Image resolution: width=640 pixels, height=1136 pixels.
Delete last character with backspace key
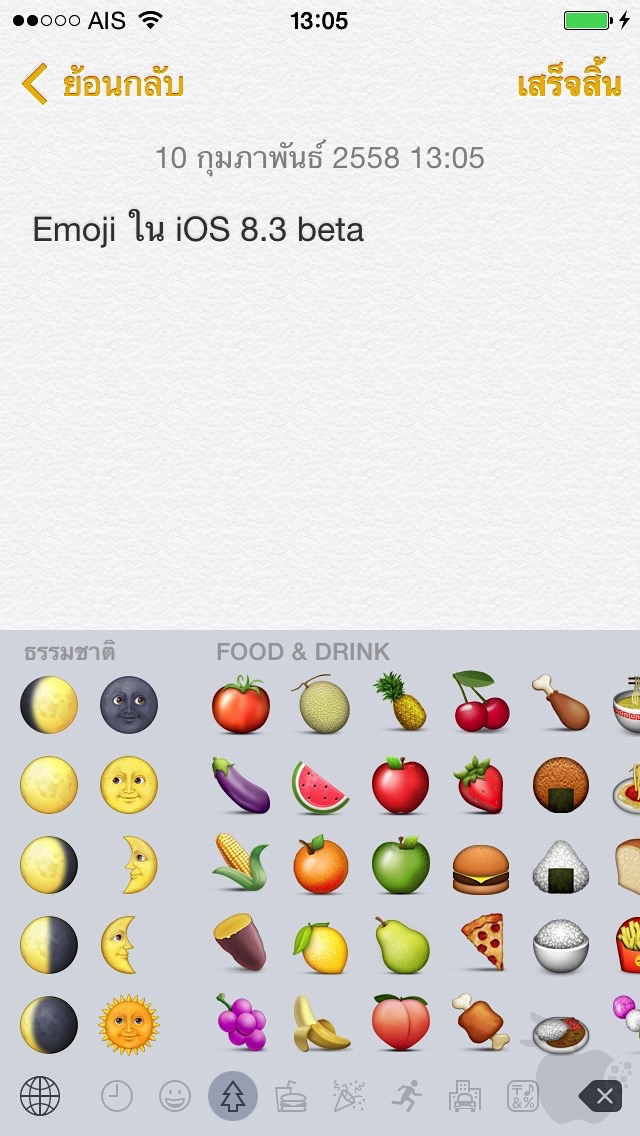click(601, 1096)
